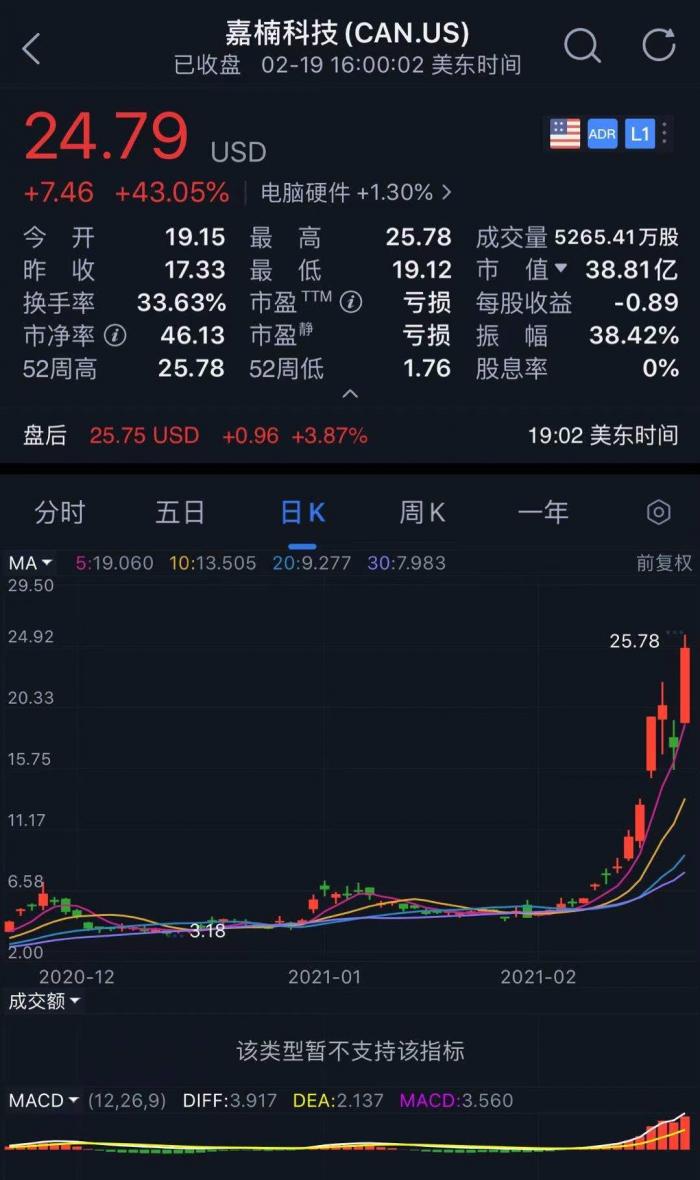Switch to the 周K chart tab
This screenshot has width=700, height=1180.
coord(422,513)
